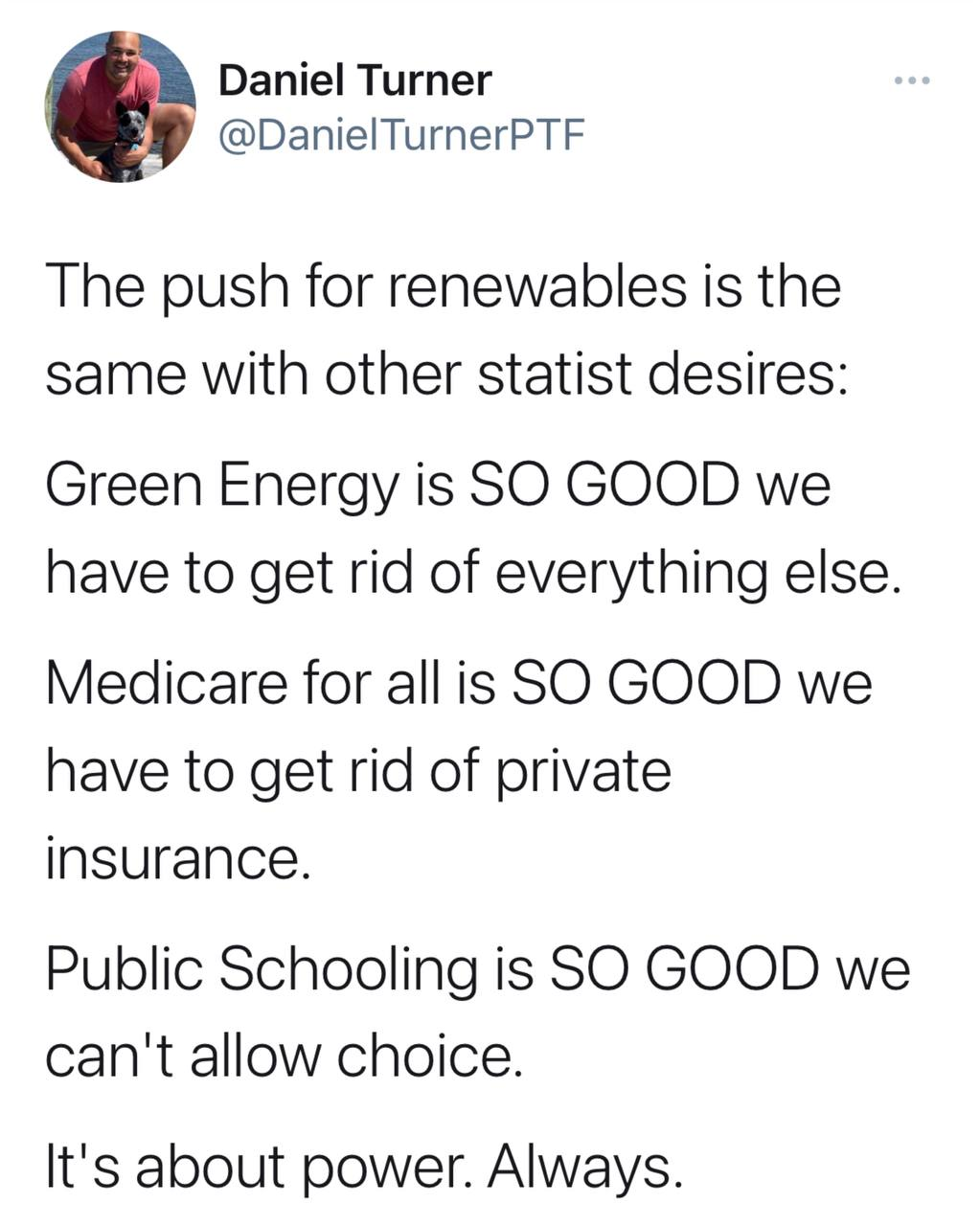
Task: Open the tweet's three-dot overflow menu
Action: coord(911,81)
